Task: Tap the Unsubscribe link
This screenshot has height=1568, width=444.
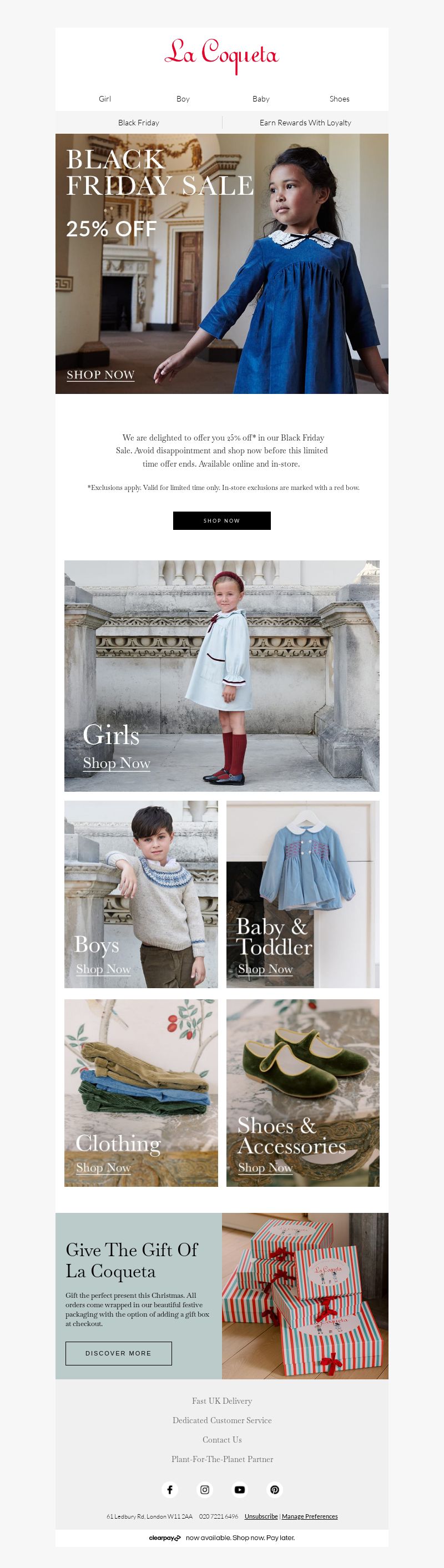Action: coord(261,1516)
